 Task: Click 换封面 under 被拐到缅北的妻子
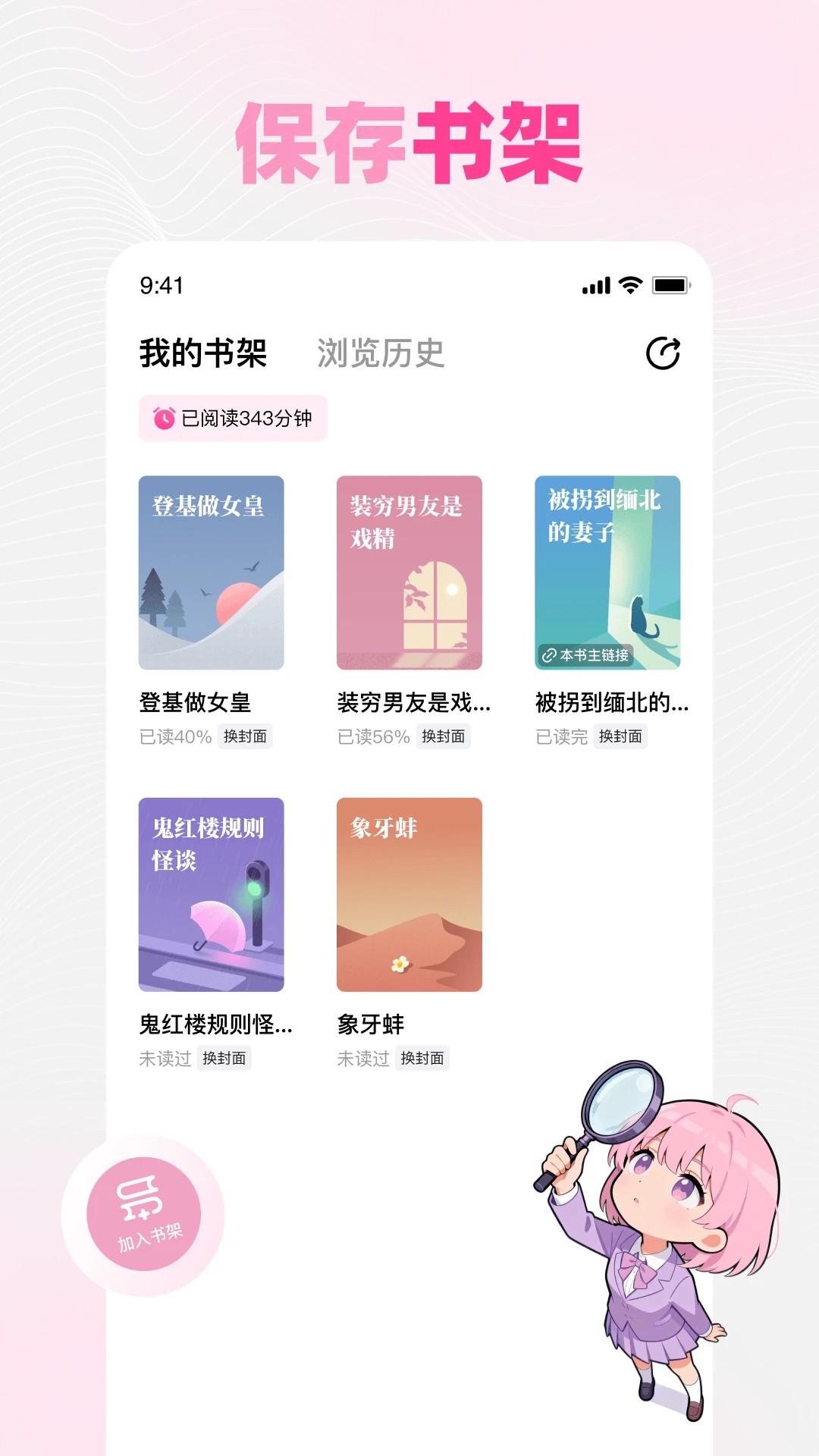[x=622, y=736]
